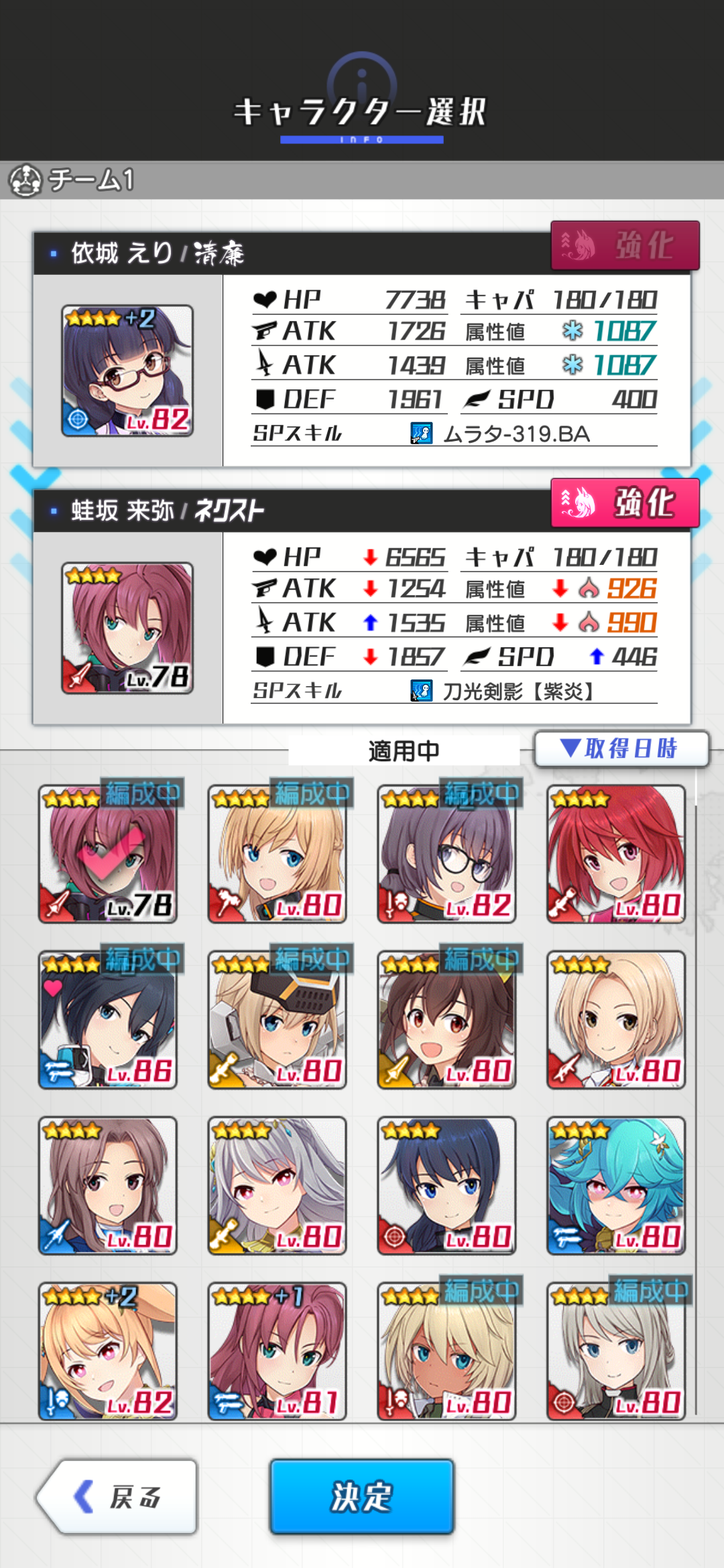
Task: Open 蛙坂 来弥's Lv.78 portrait in detail panel
Action: coord(127,628)
